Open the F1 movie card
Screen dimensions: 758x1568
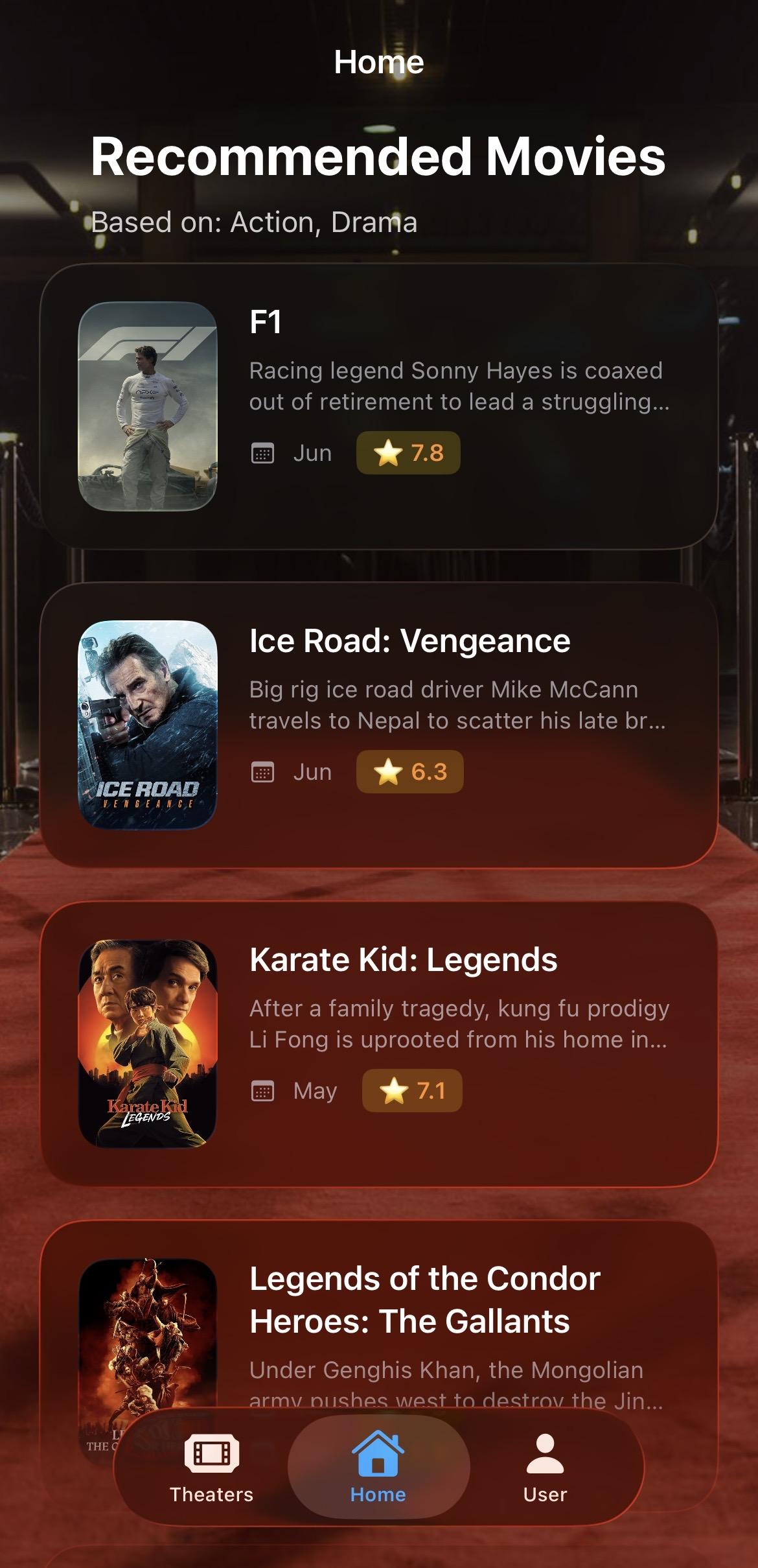[379, 406]
